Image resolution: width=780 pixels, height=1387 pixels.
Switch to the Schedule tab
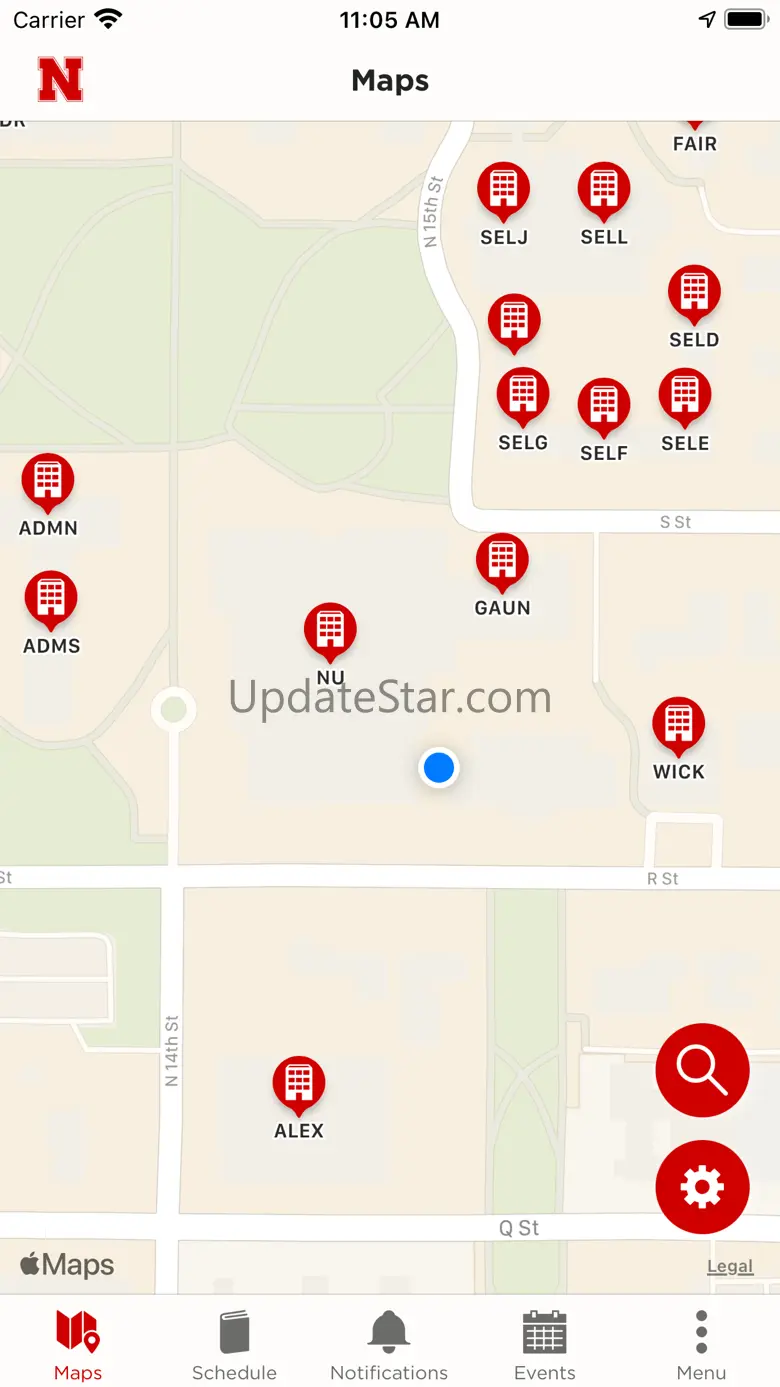pyautogui.click(x=234, y=1345)
